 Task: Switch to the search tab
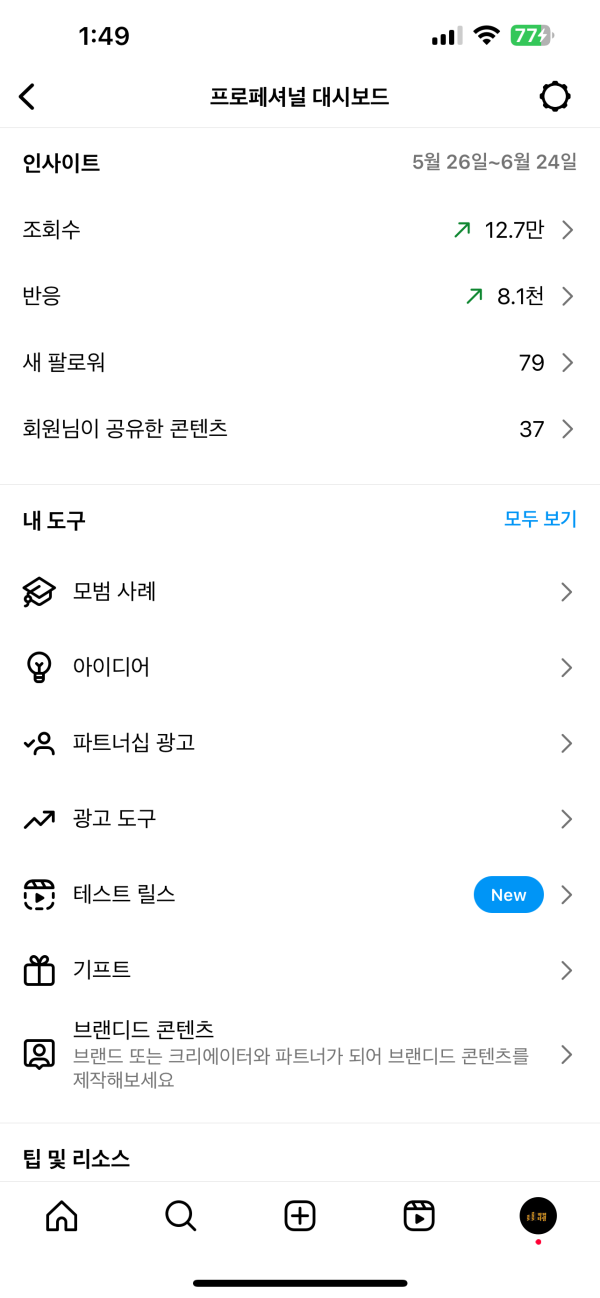[180, 1215]
